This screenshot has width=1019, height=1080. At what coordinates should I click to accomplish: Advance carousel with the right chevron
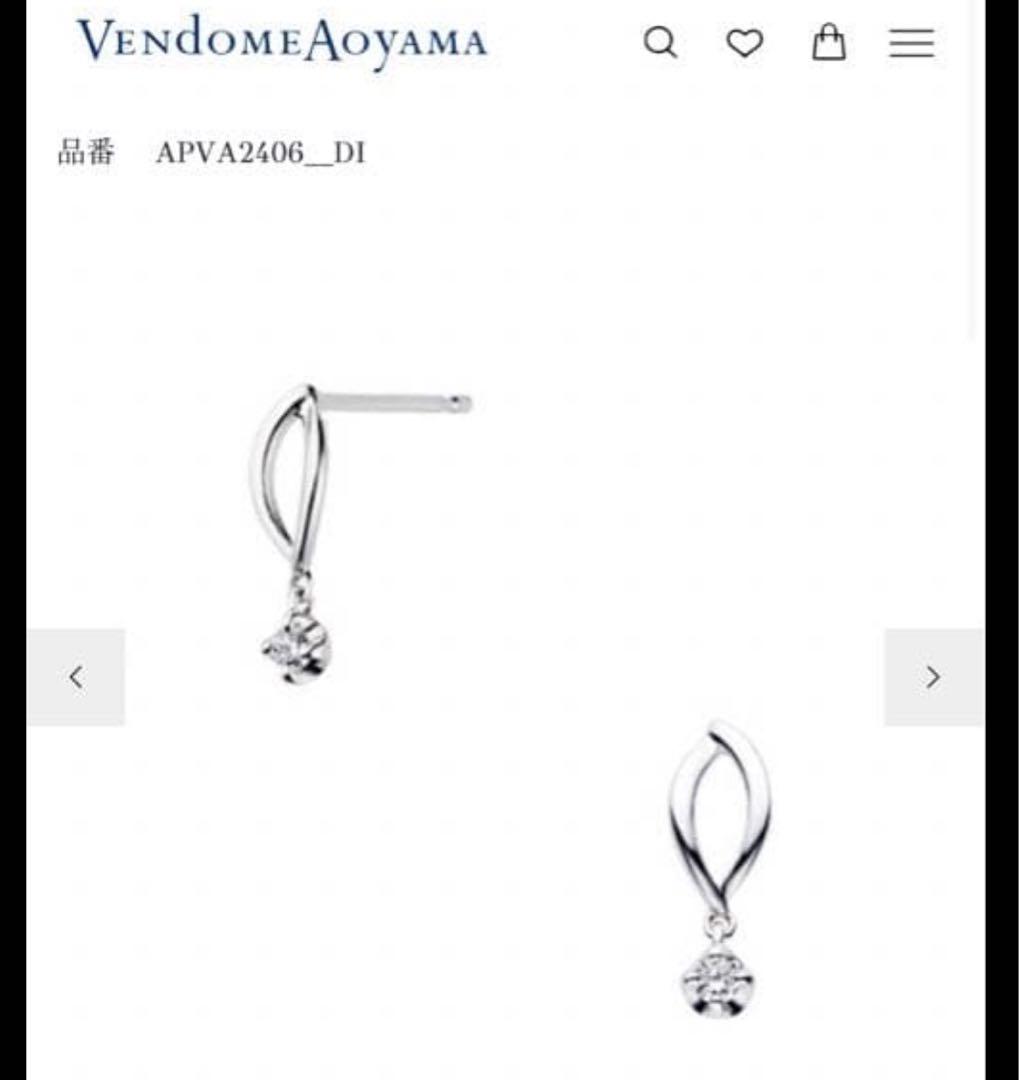(x=933, y=676)
